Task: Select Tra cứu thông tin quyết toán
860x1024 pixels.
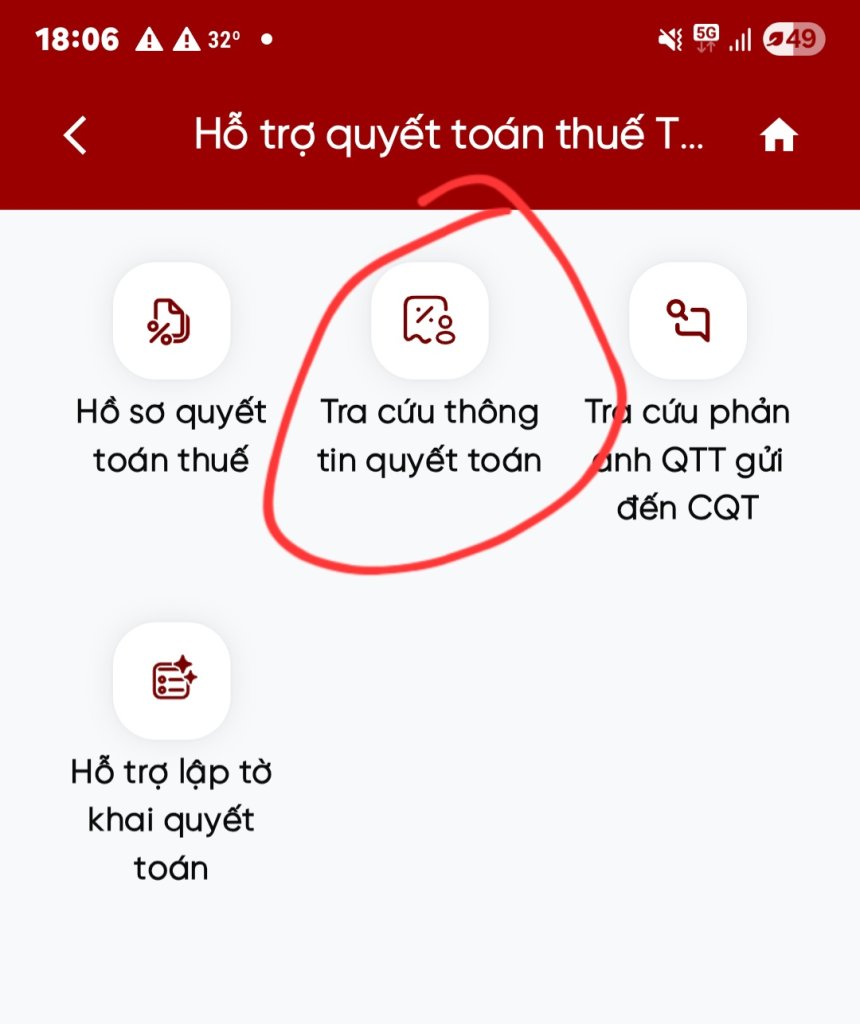Action: [x=429, y=320]
